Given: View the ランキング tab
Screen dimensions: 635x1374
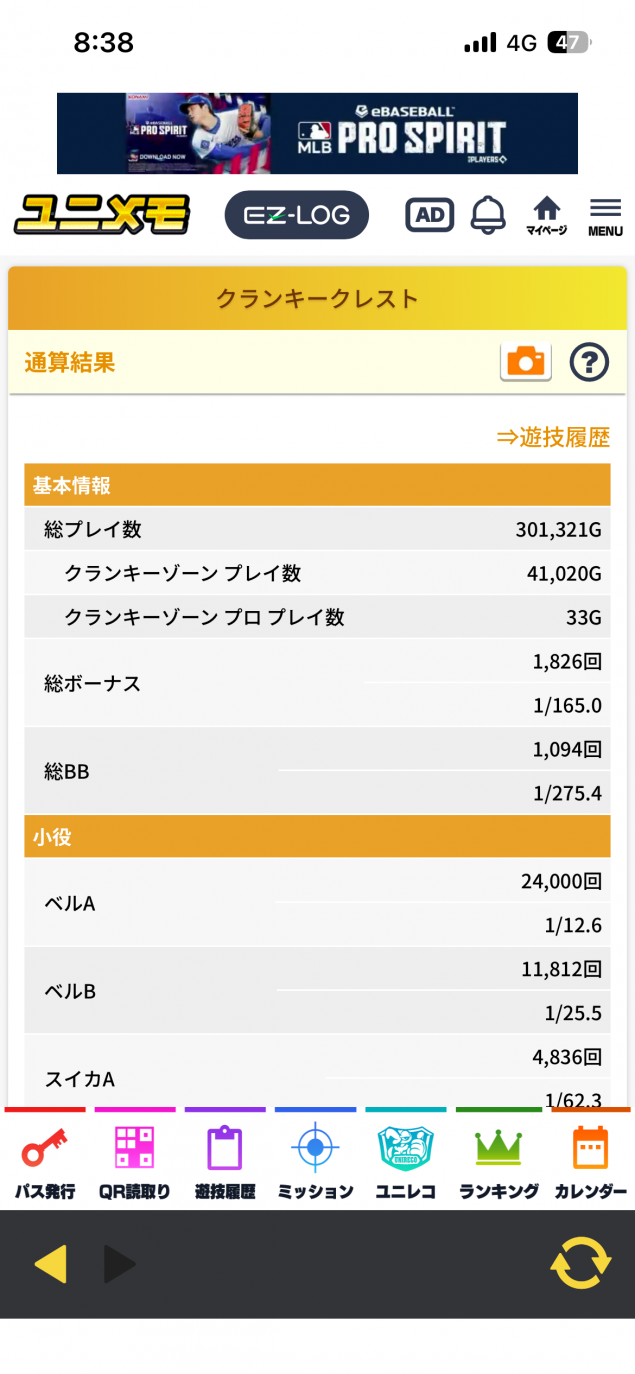Looking at the screenshot, I should tap(498, 1160).
